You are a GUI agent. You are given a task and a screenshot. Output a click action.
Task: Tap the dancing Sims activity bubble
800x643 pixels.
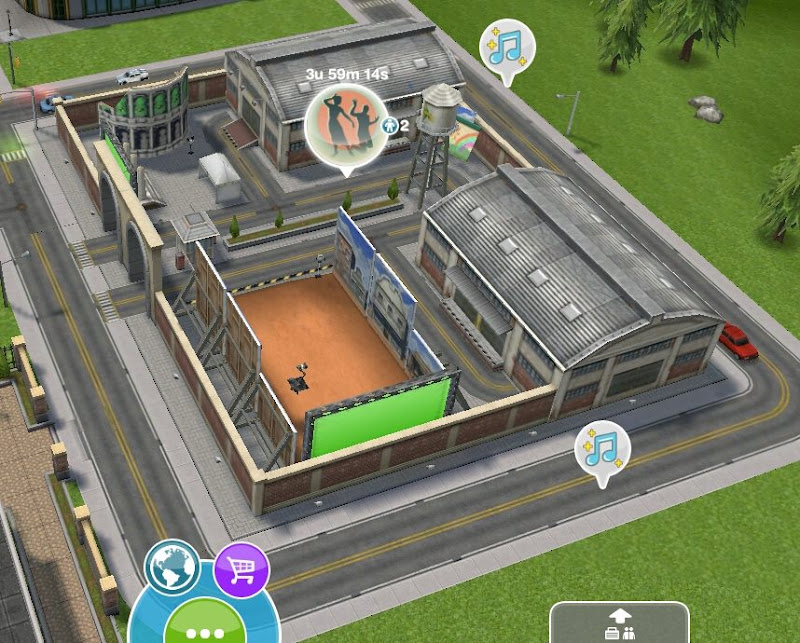click(x=346, y=128)
